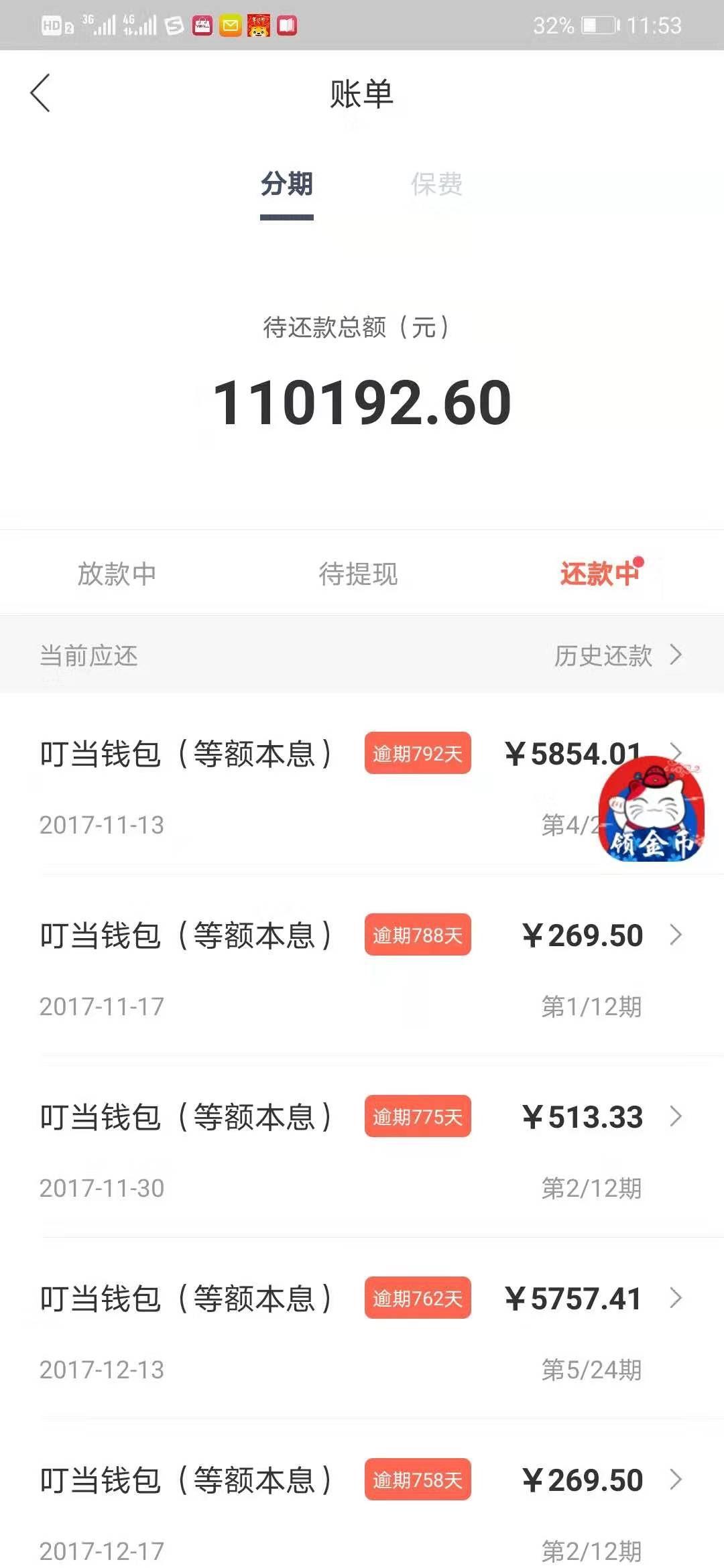The height and width of the screenshot is (1568, 724).
Task: Select the 分期 tab
Action: pyautogui.click(x=287, y=184)
